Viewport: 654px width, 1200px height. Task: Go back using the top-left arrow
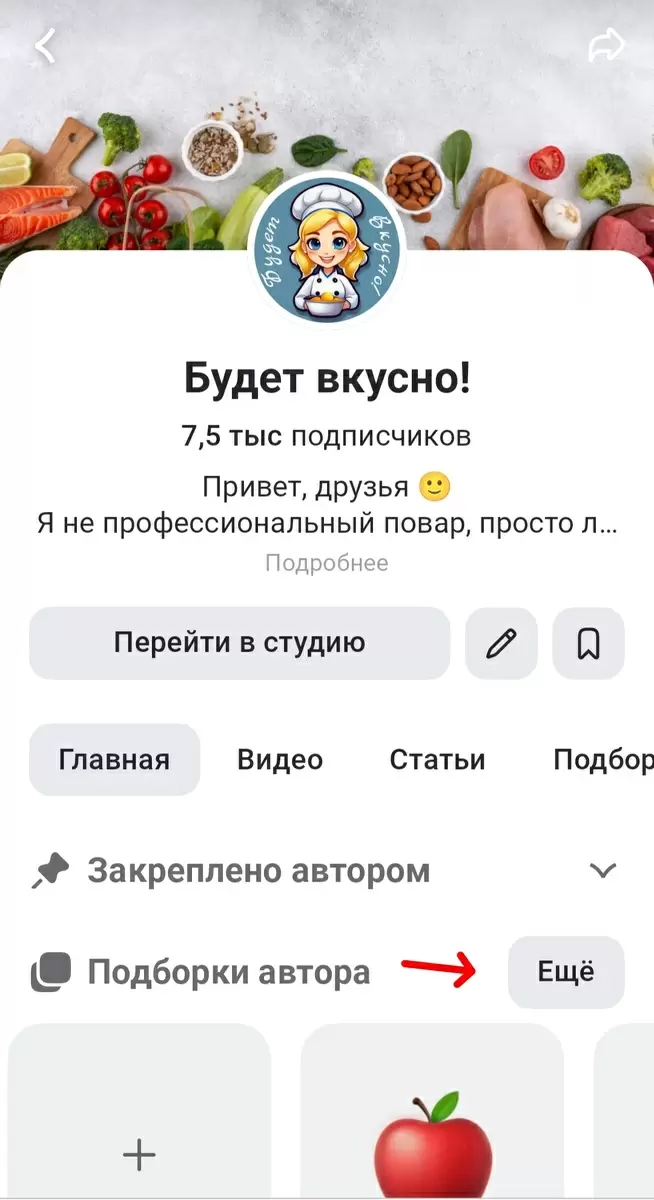(45, 46)
